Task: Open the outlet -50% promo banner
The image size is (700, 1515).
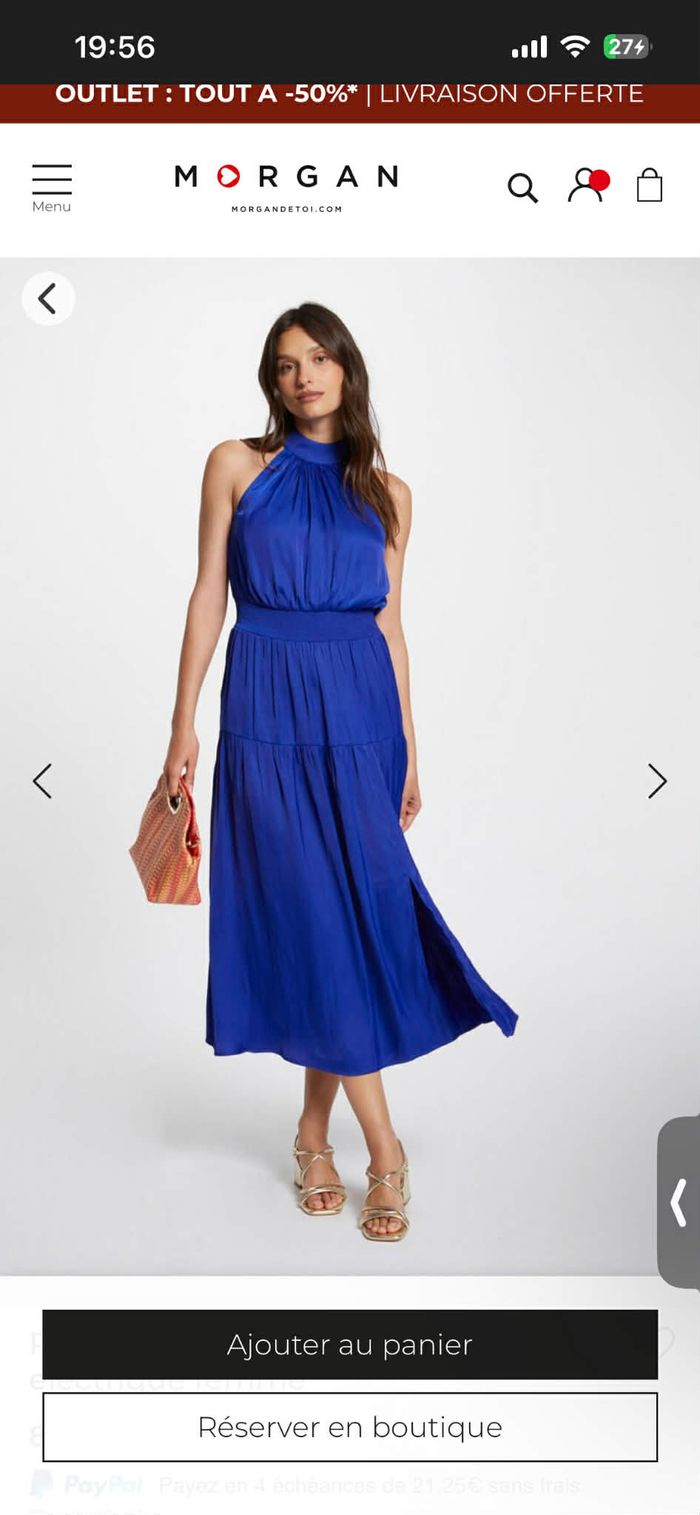Action: click(350, 94)
